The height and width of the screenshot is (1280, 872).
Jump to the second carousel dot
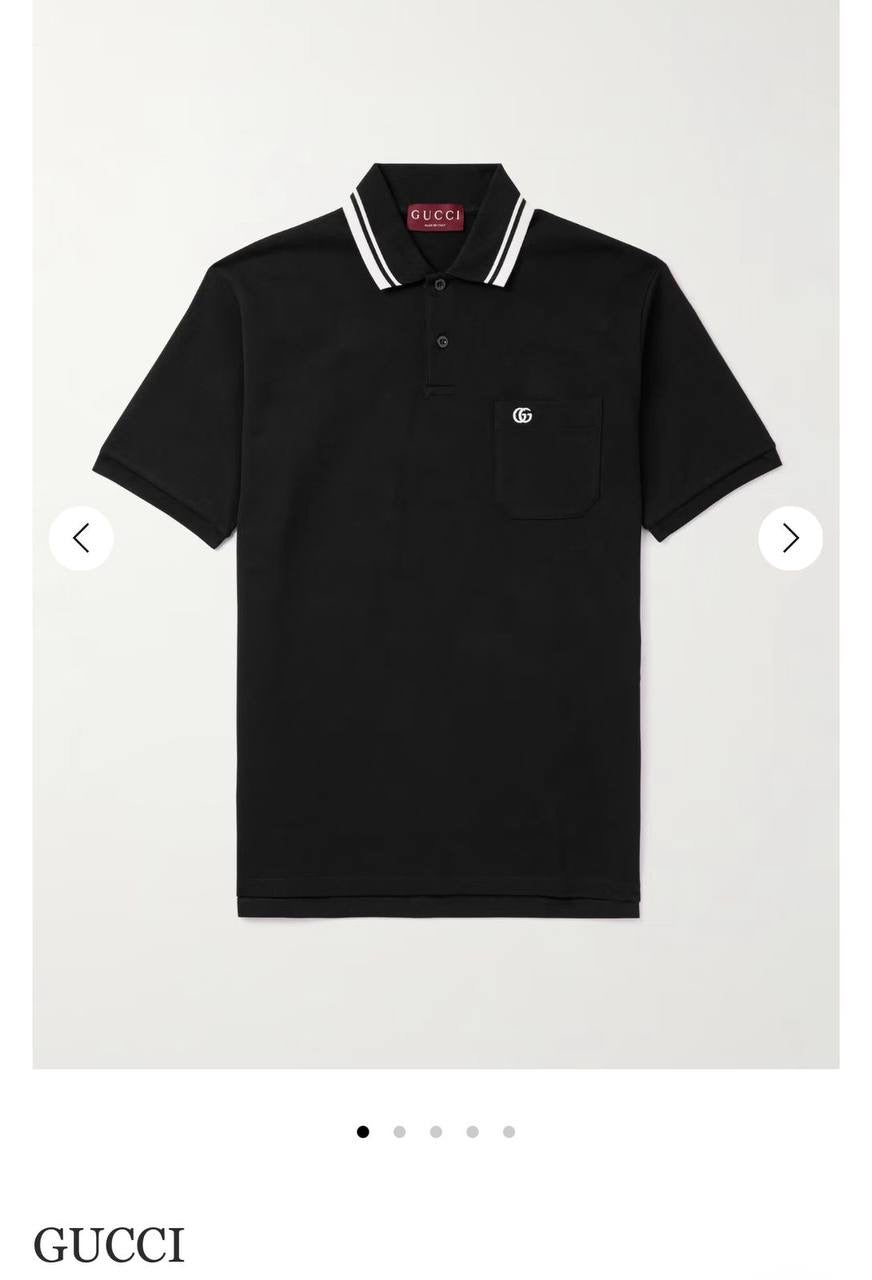click(400, 1132)
